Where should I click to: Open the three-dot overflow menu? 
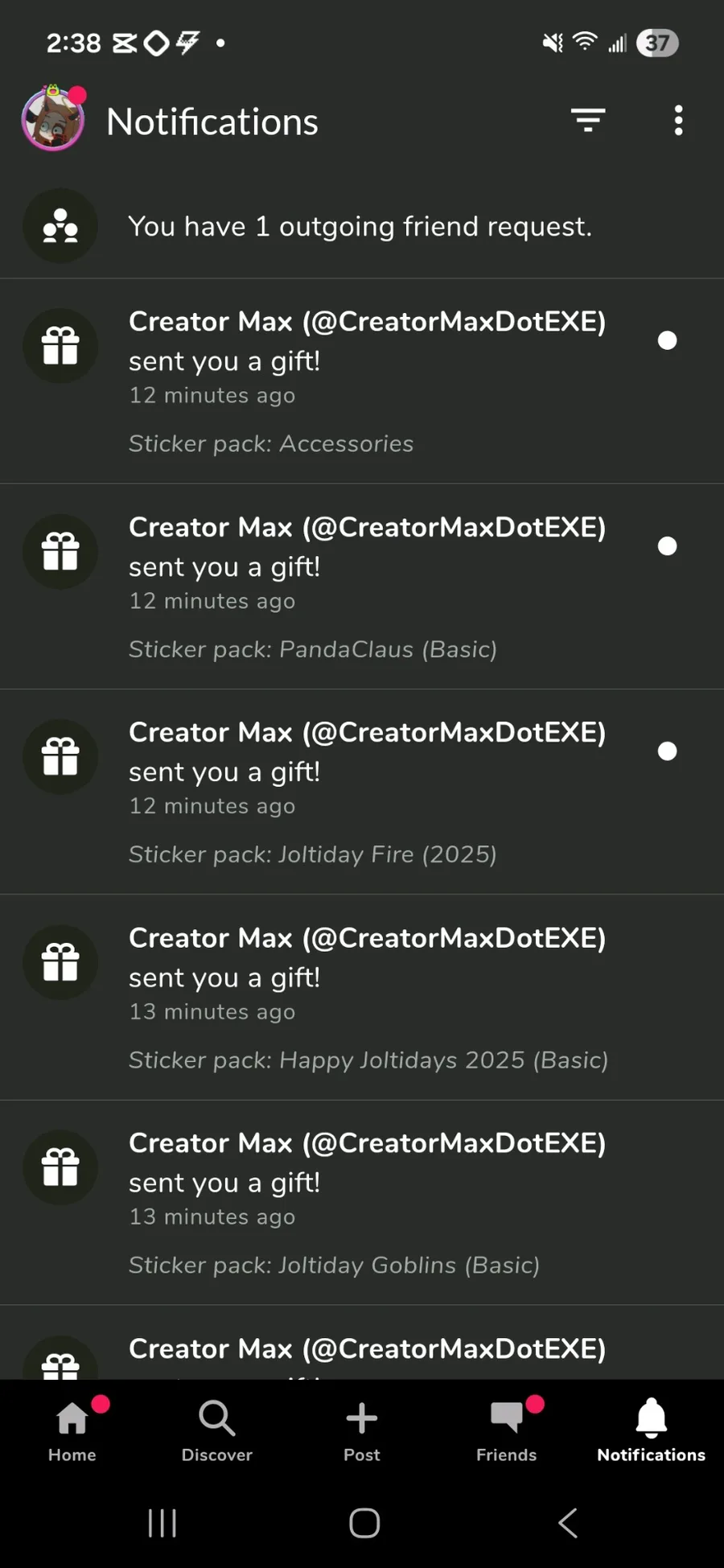click(x=678, y=121)
